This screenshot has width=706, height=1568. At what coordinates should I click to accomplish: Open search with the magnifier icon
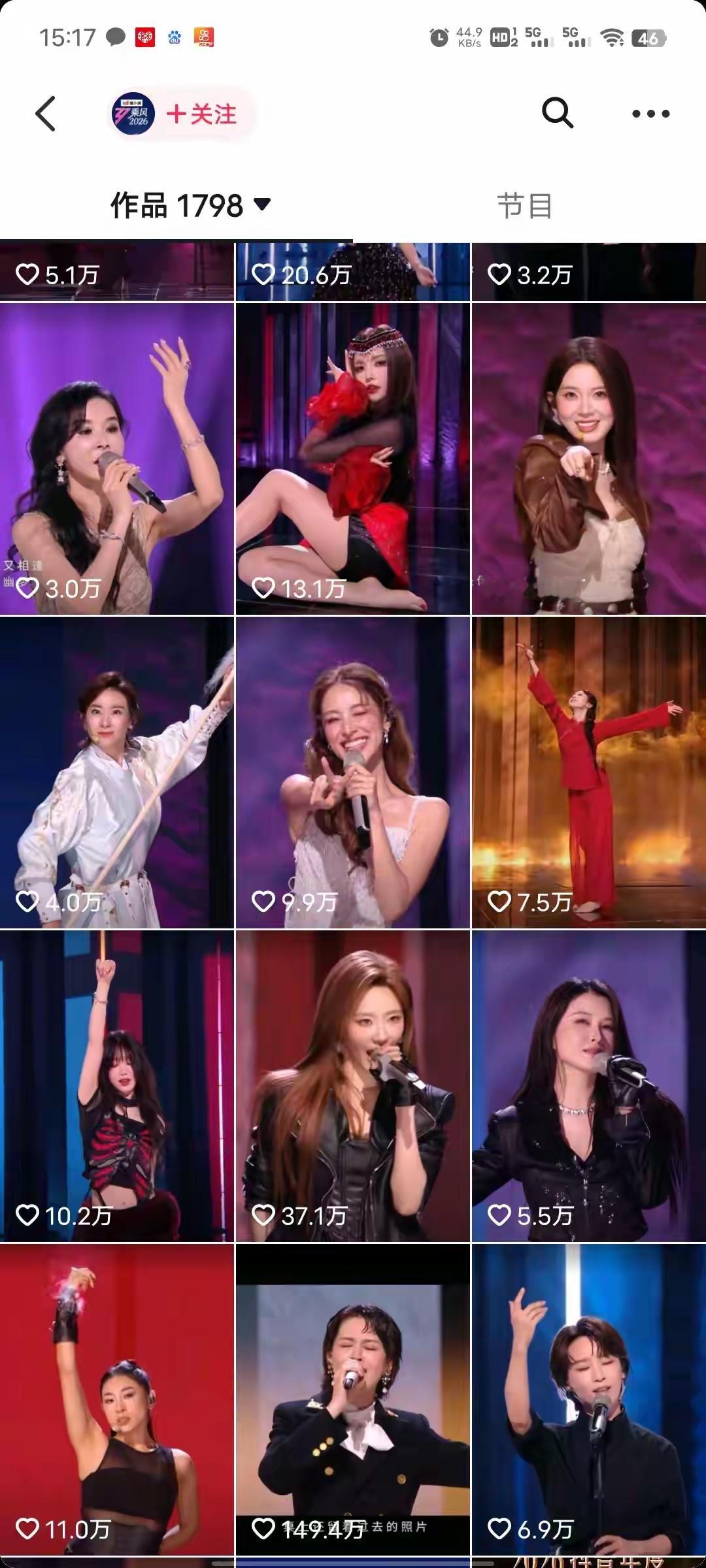tap(558, 114)
